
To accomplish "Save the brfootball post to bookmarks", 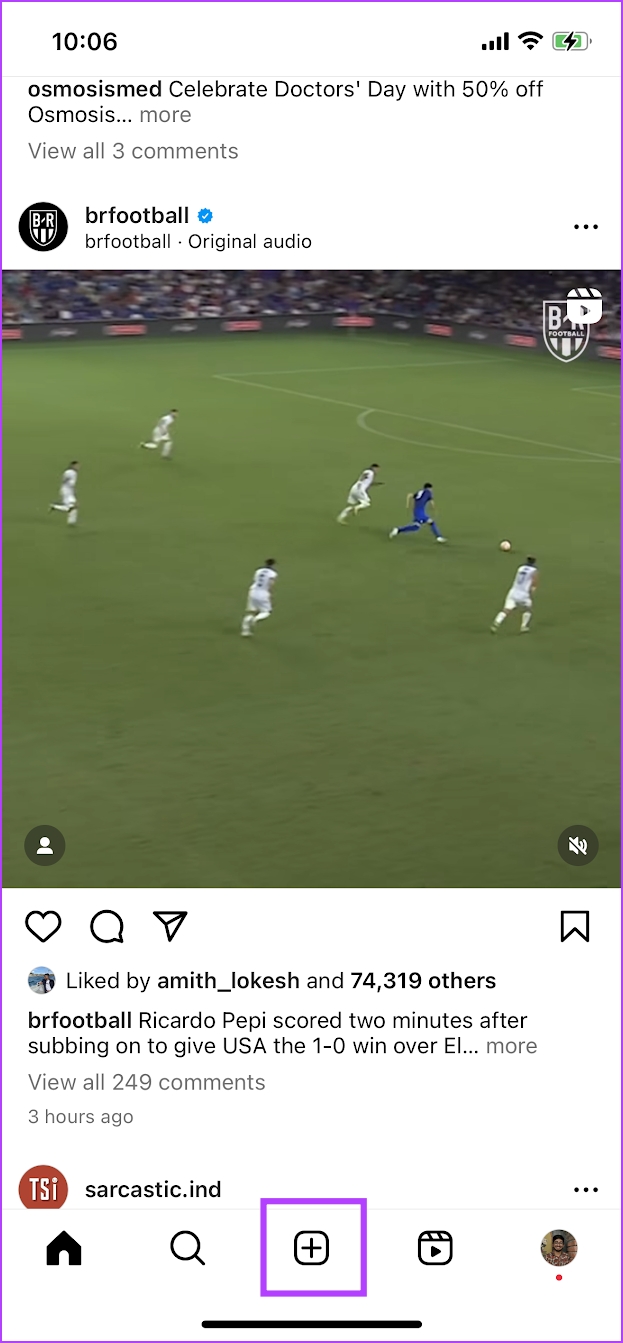I will tap(575, 927).
